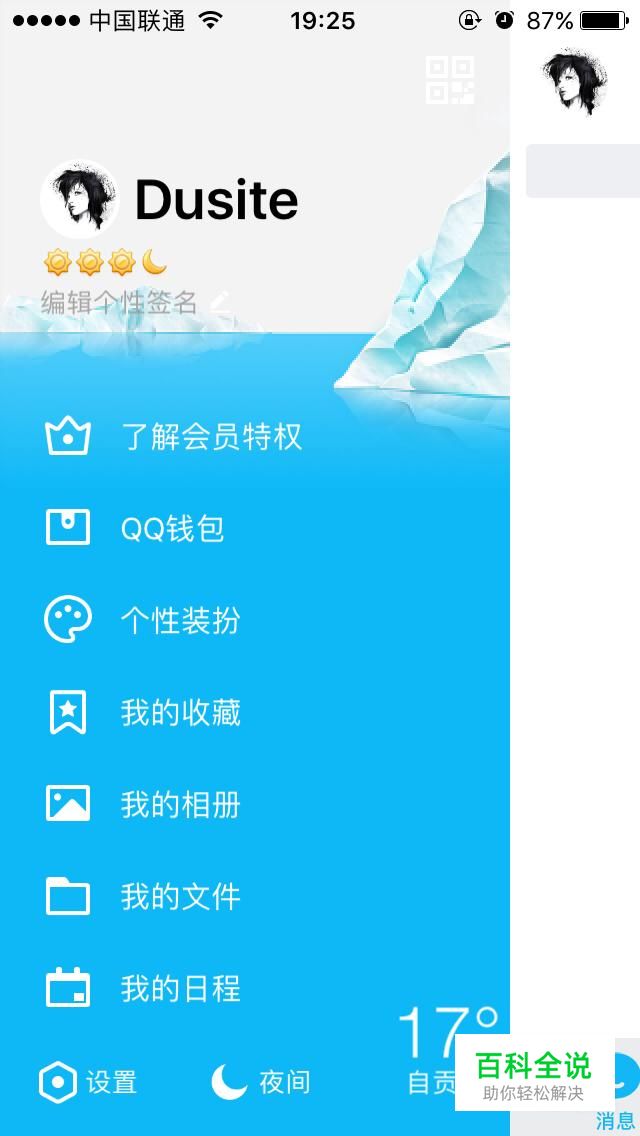Browse 我的文件 files

point(180,896)
